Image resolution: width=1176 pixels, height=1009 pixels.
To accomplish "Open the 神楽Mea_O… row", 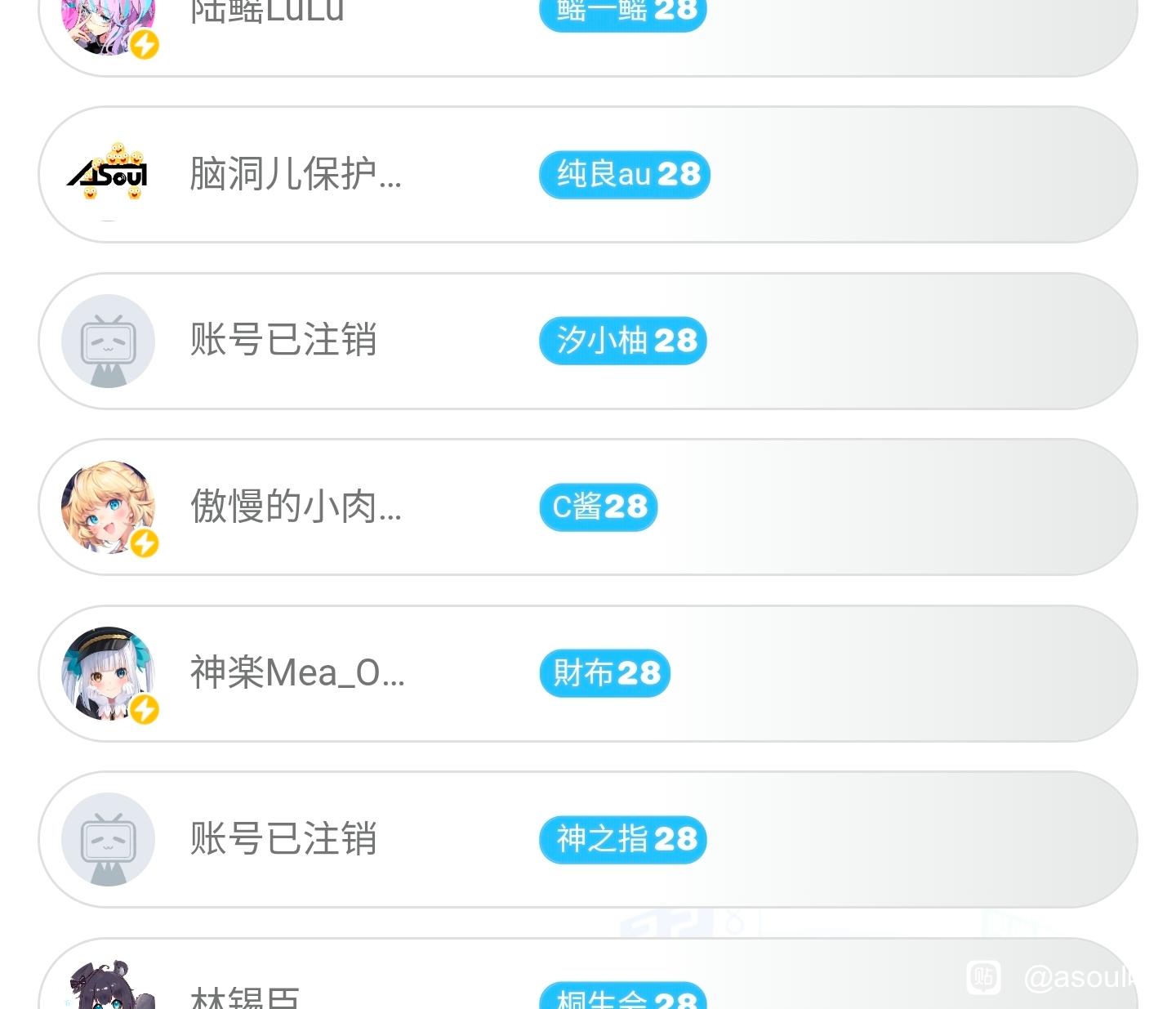I will point(296,673).
